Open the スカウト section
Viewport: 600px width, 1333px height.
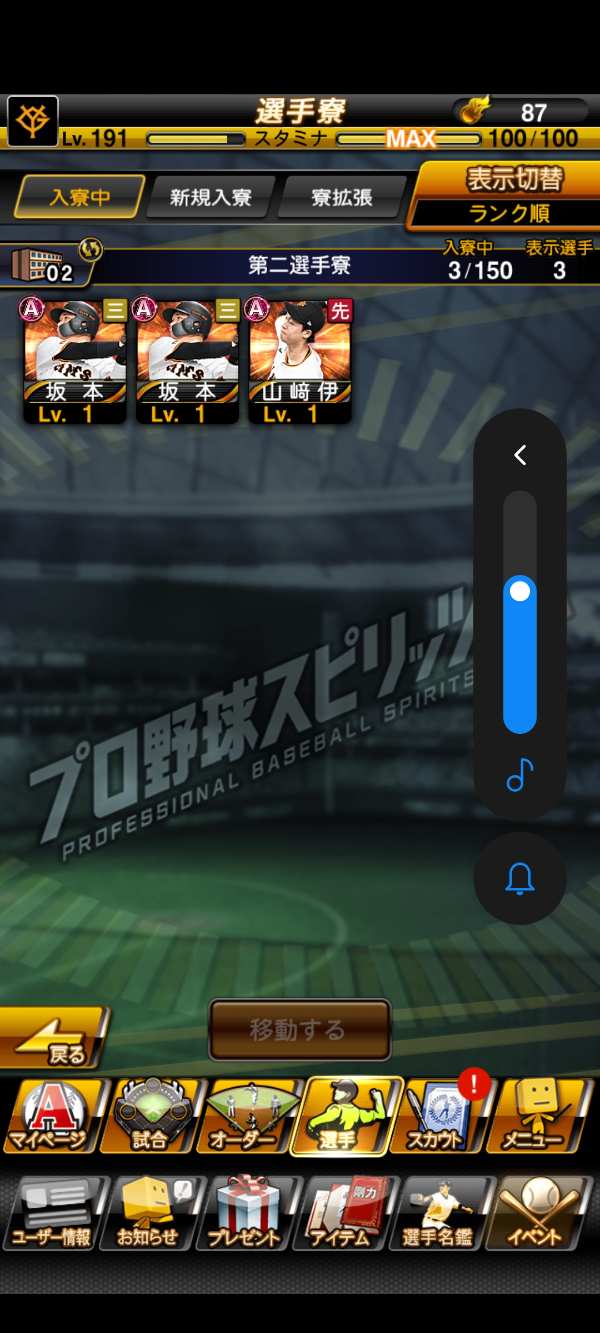point(440,1115)
